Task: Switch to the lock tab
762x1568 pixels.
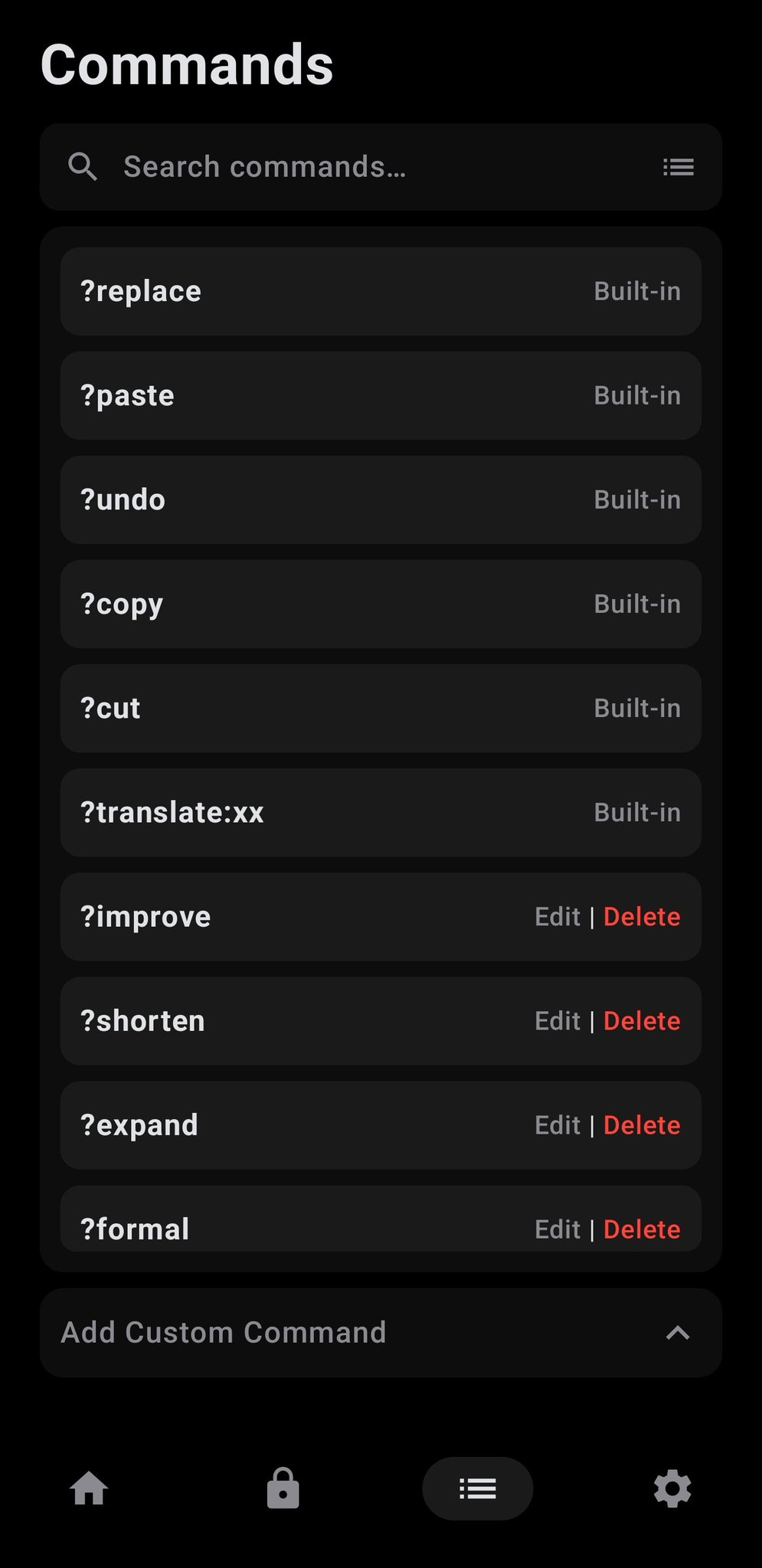Action: pyautogui.click(x=283, y=1488)
